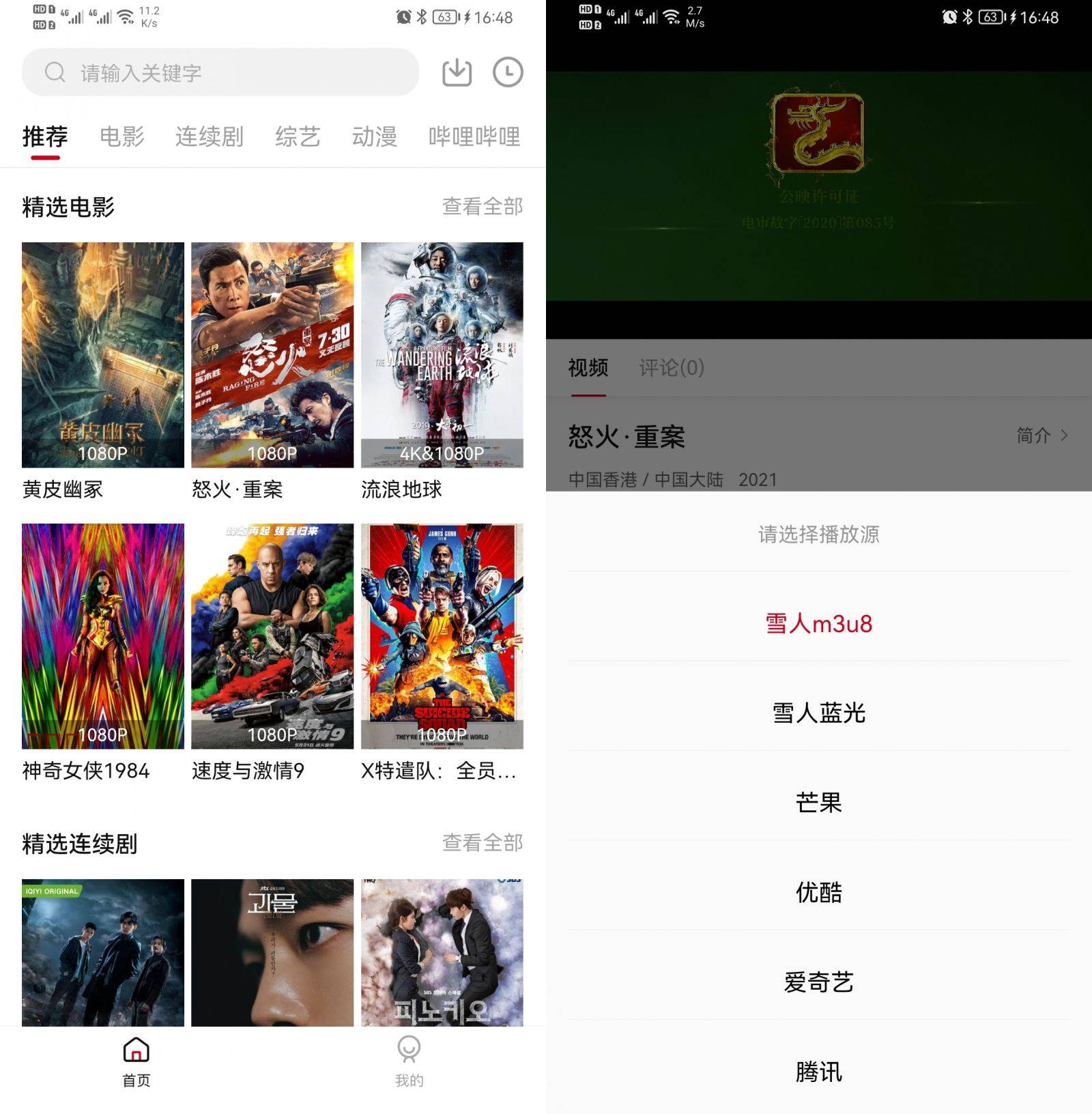Go to the 我的 tab
1092x1114 pixels.
tap(409, 1061)
